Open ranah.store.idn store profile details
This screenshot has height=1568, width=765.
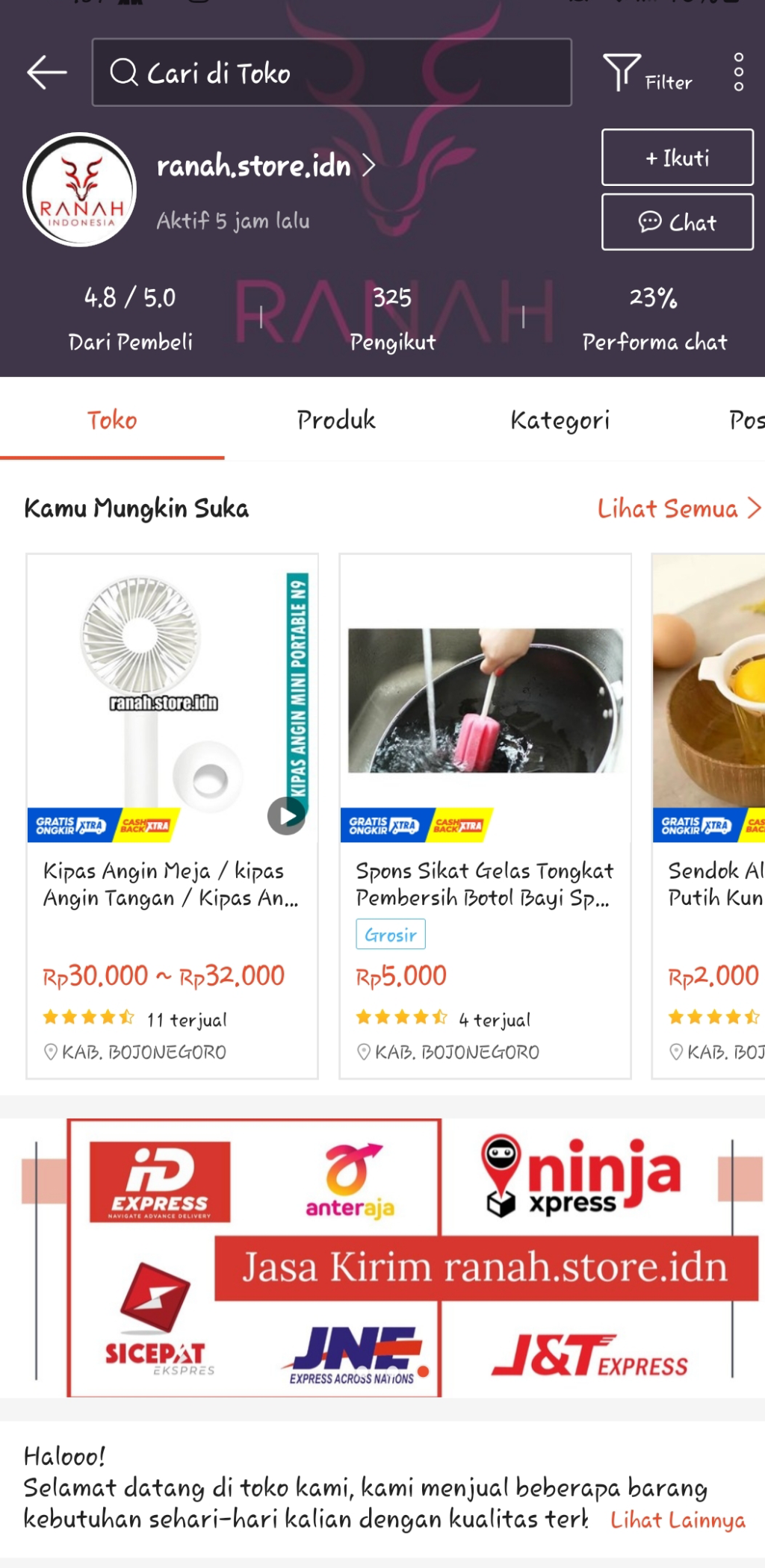pos(265,166)
